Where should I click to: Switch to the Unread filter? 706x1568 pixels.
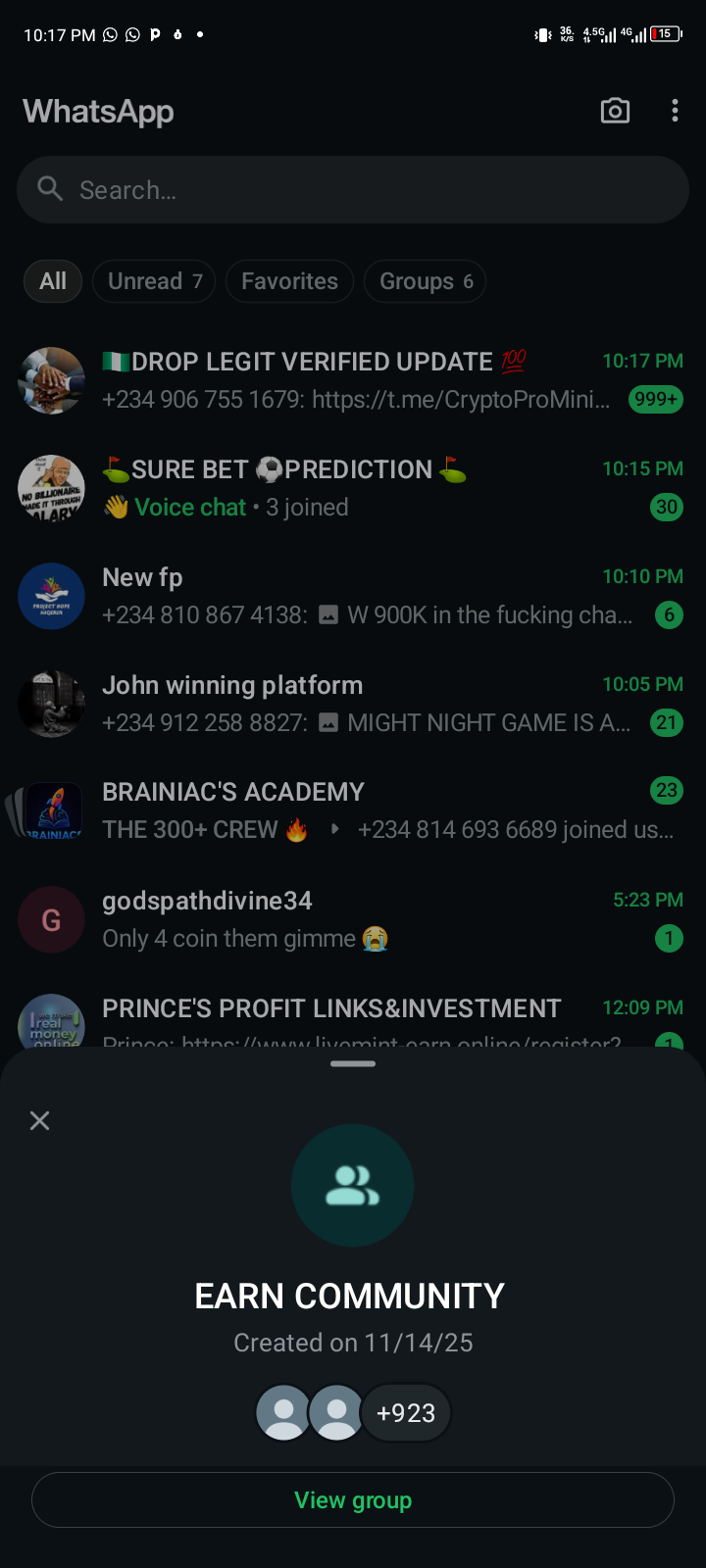pyautogui.click(x=154, y=281)
